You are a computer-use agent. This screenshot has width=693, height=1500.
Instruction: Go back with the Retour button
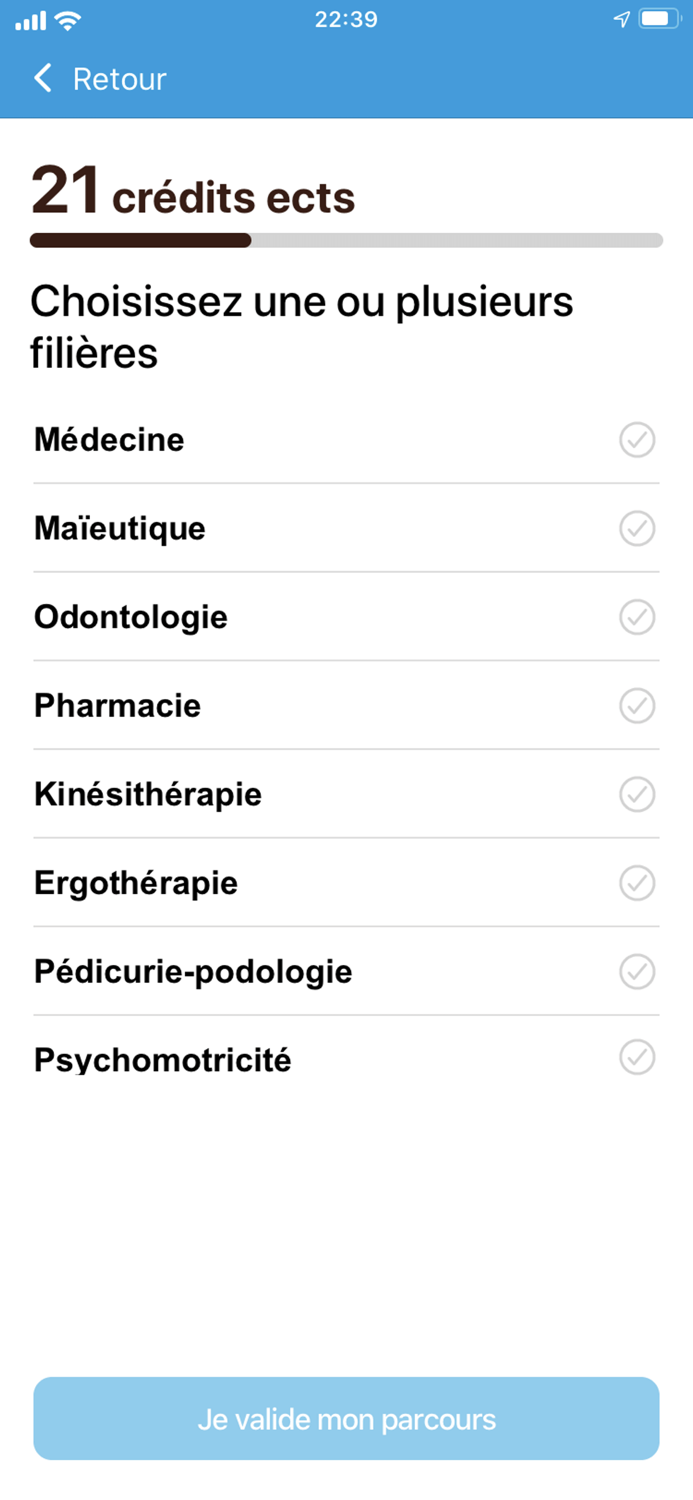click(100, 79)
